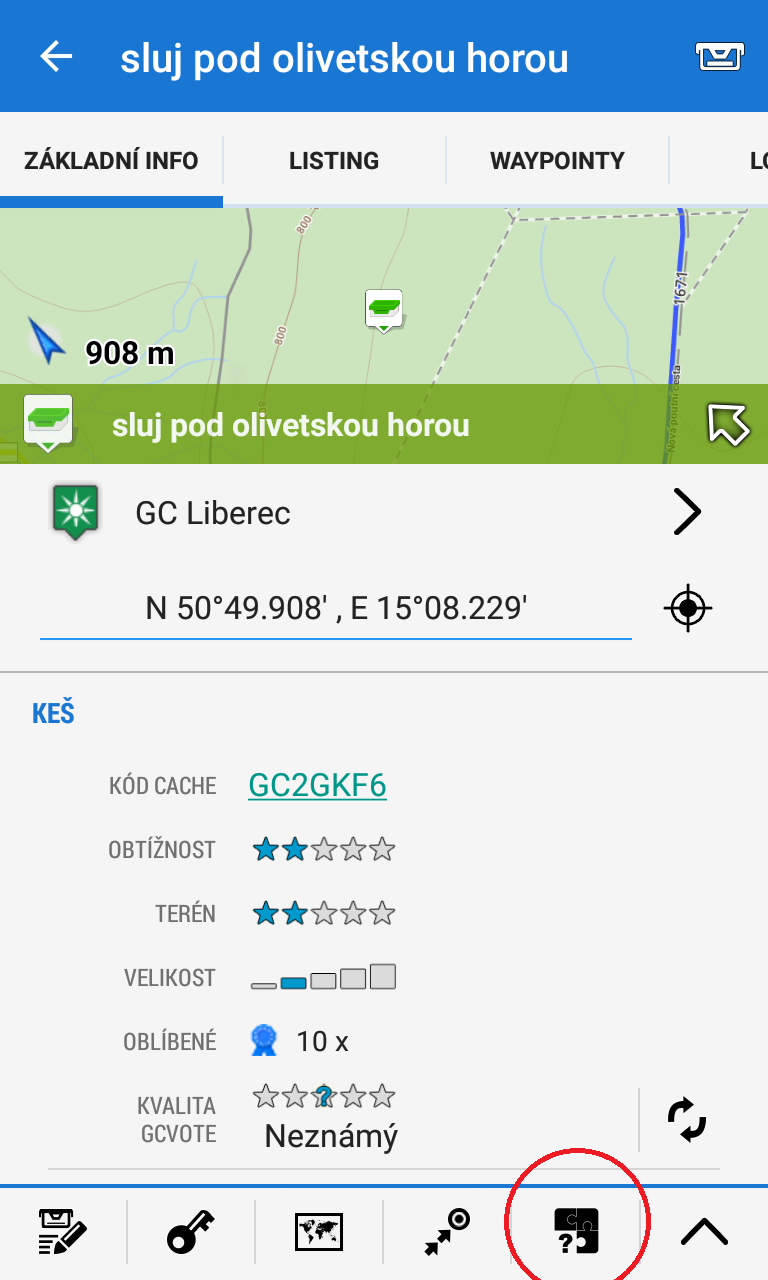Log your visit with the pencil icon
The image size is (768, 1280).
63,1231
